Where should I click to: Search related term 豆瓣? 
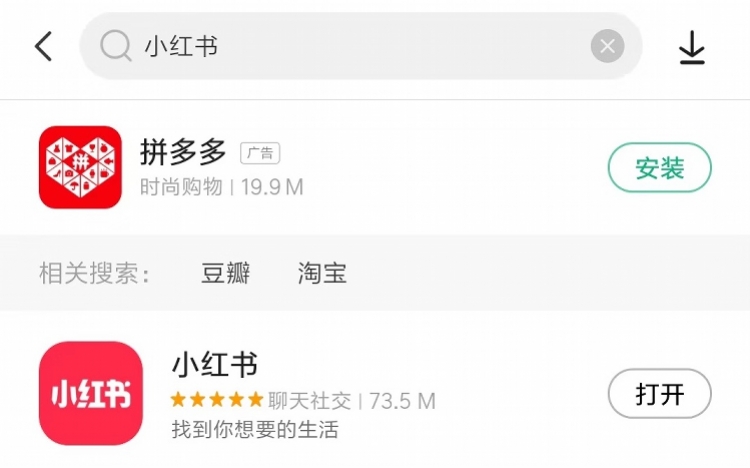tap(226, 273)
